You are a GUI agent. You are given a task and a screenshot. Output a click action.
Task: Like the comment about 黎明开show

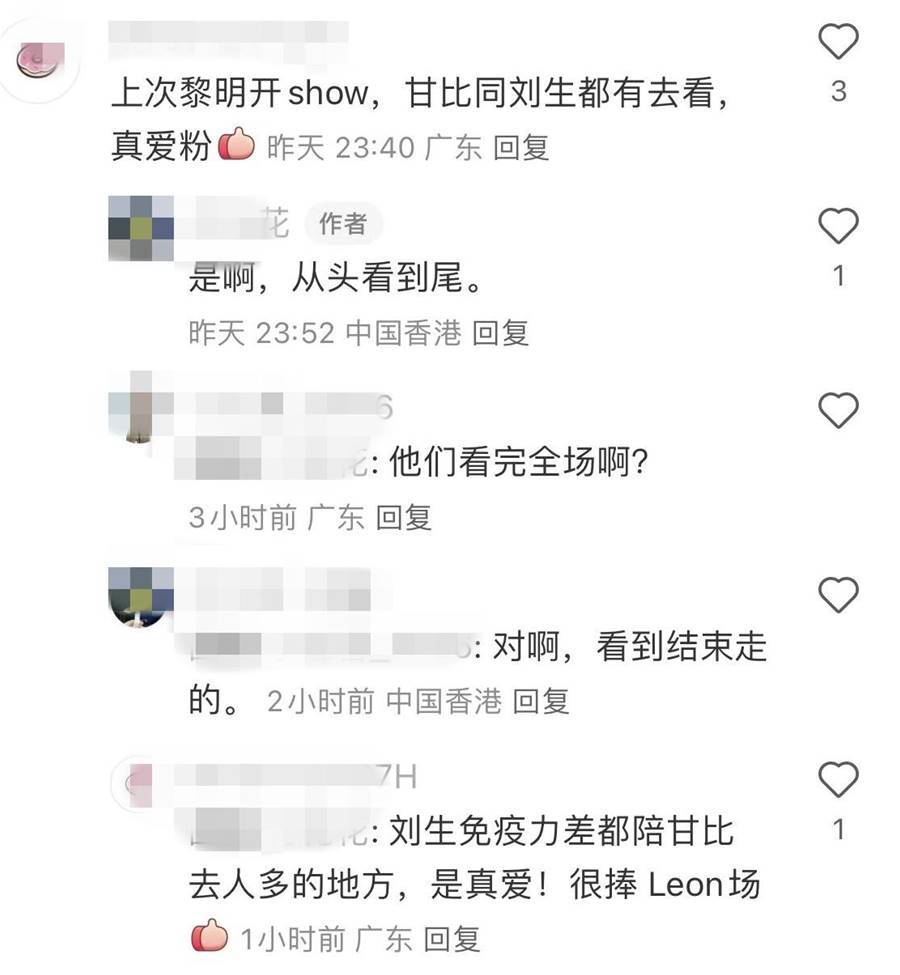pos(838,42)
